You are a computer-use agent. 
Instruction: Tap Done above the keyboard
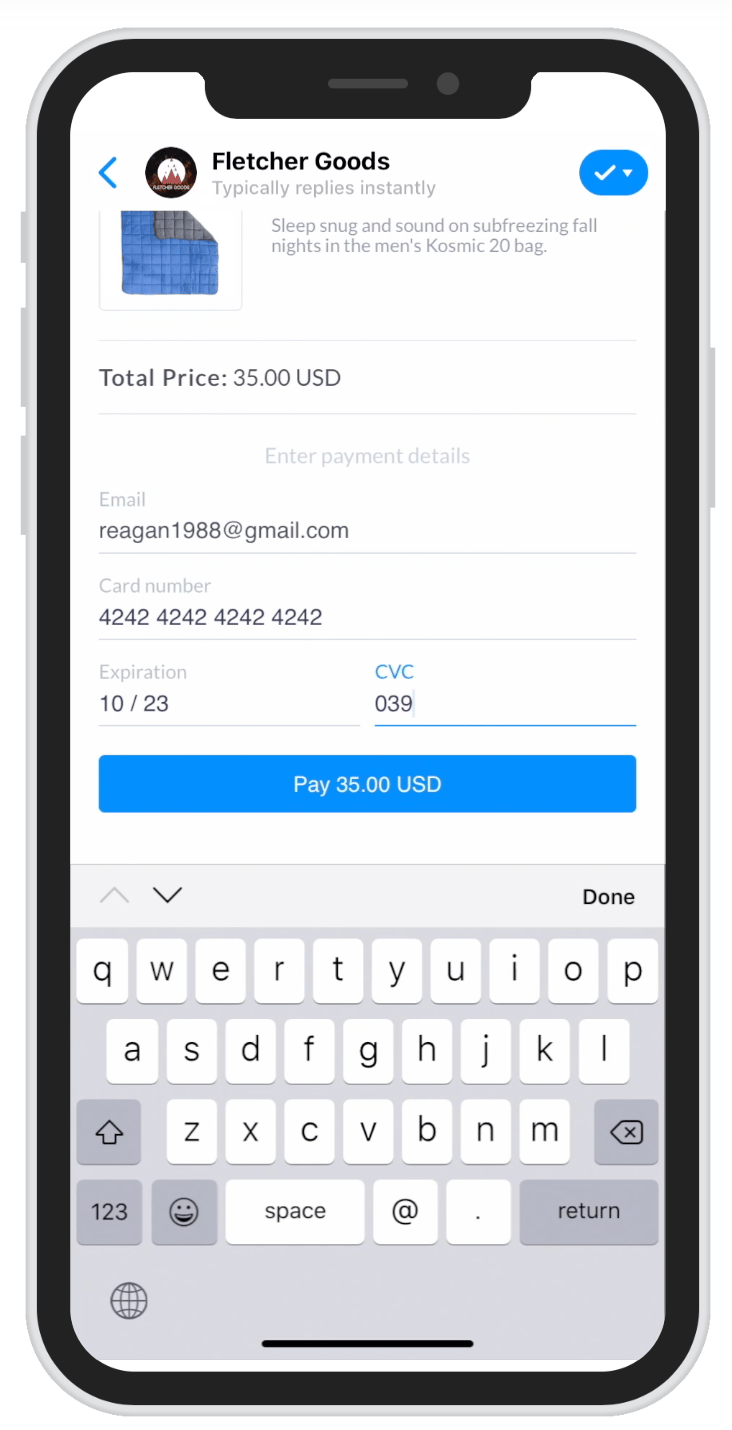(x=608, y=897)
